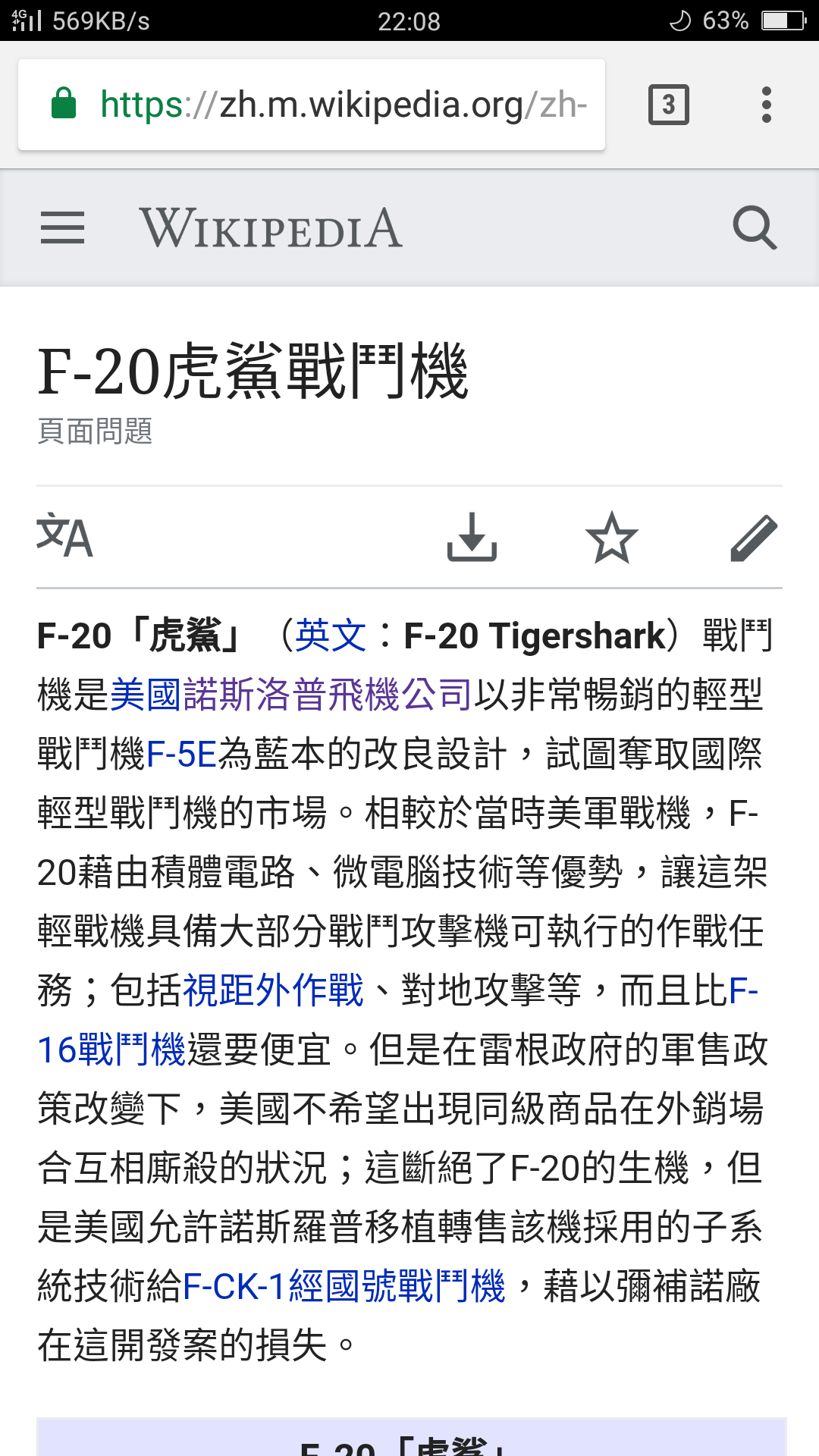Open the 頁面問題 page issues notice
819x1456 pixels.
coord(96,431)
